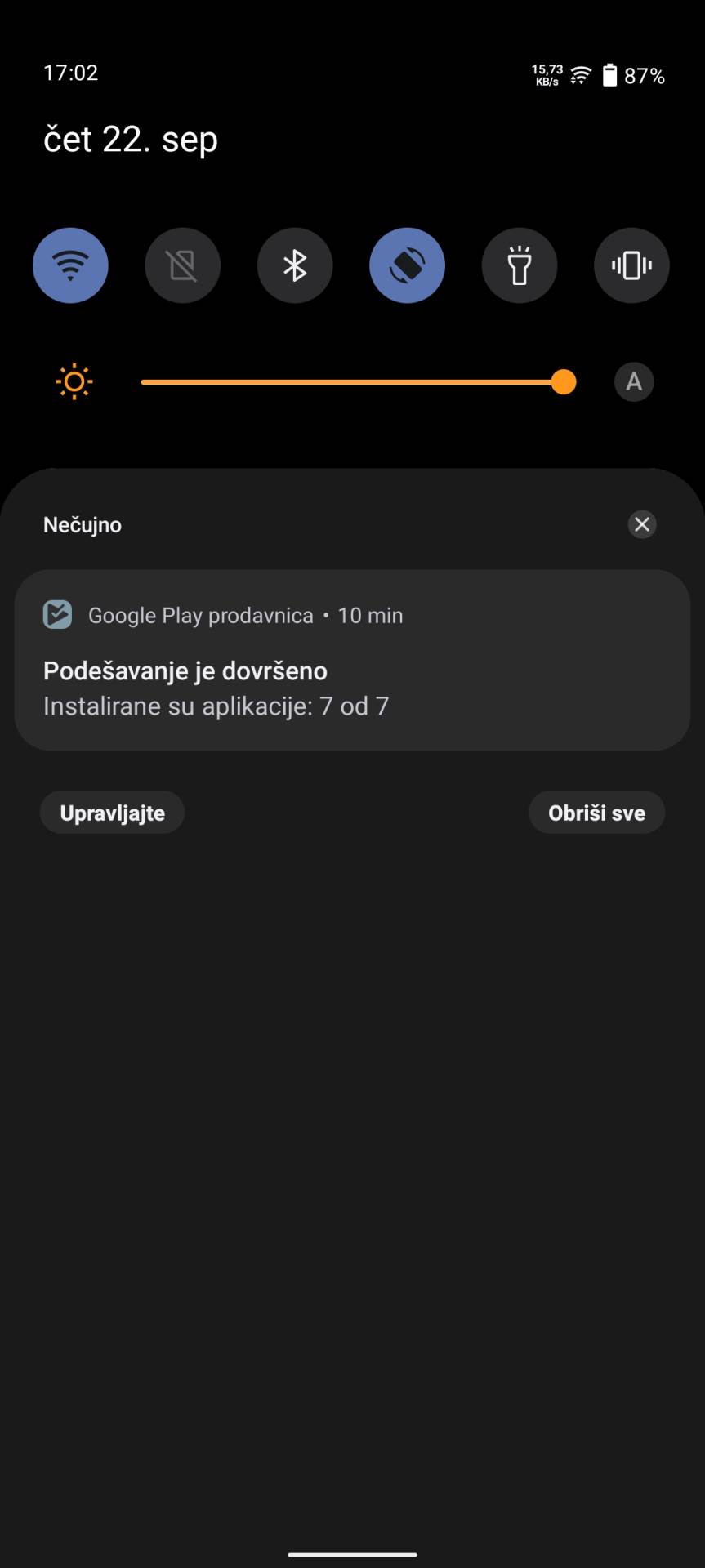Enable auto brightness with the A button
This screenshot has width=705, height=1568.
pyautogui.click(x=634, y=381)
